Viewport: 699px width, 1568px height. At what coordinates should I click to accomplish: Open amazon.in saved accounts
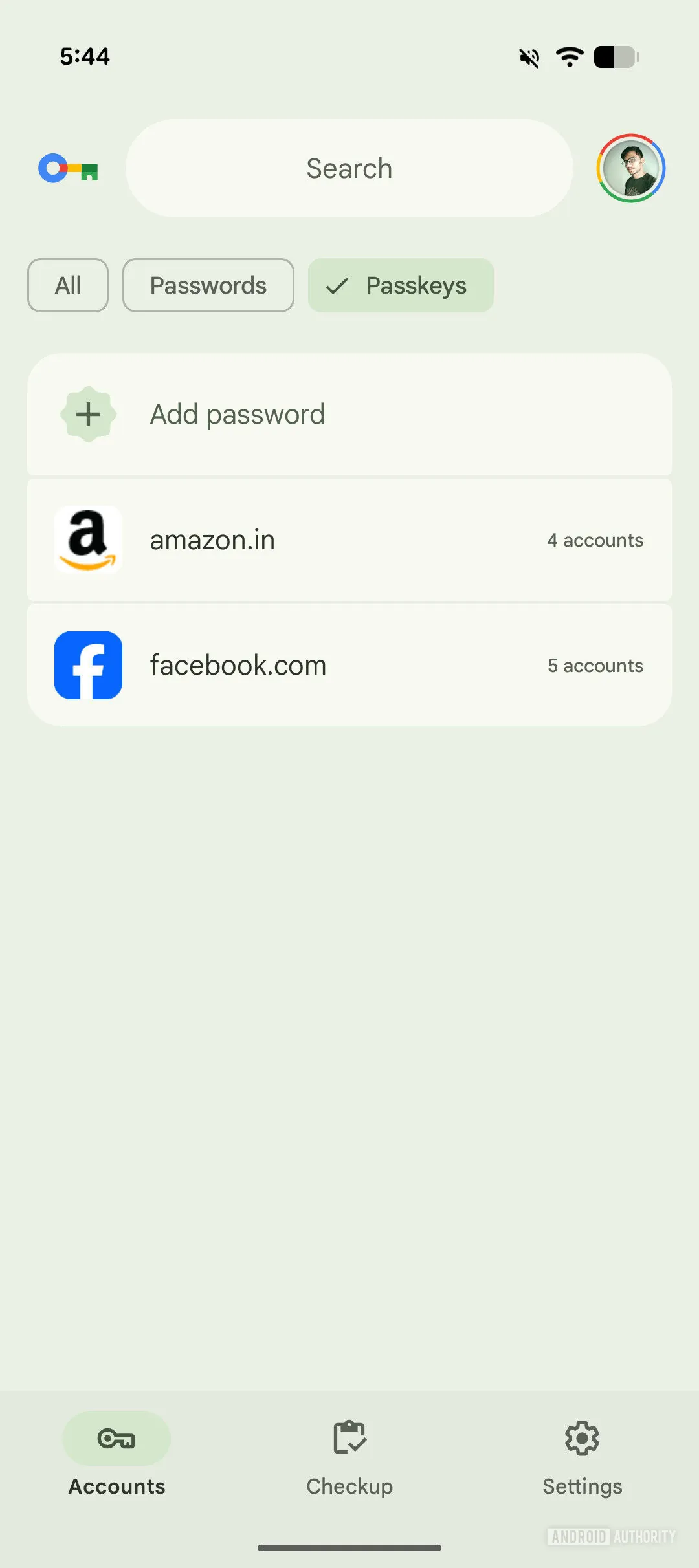click(349, 540)
